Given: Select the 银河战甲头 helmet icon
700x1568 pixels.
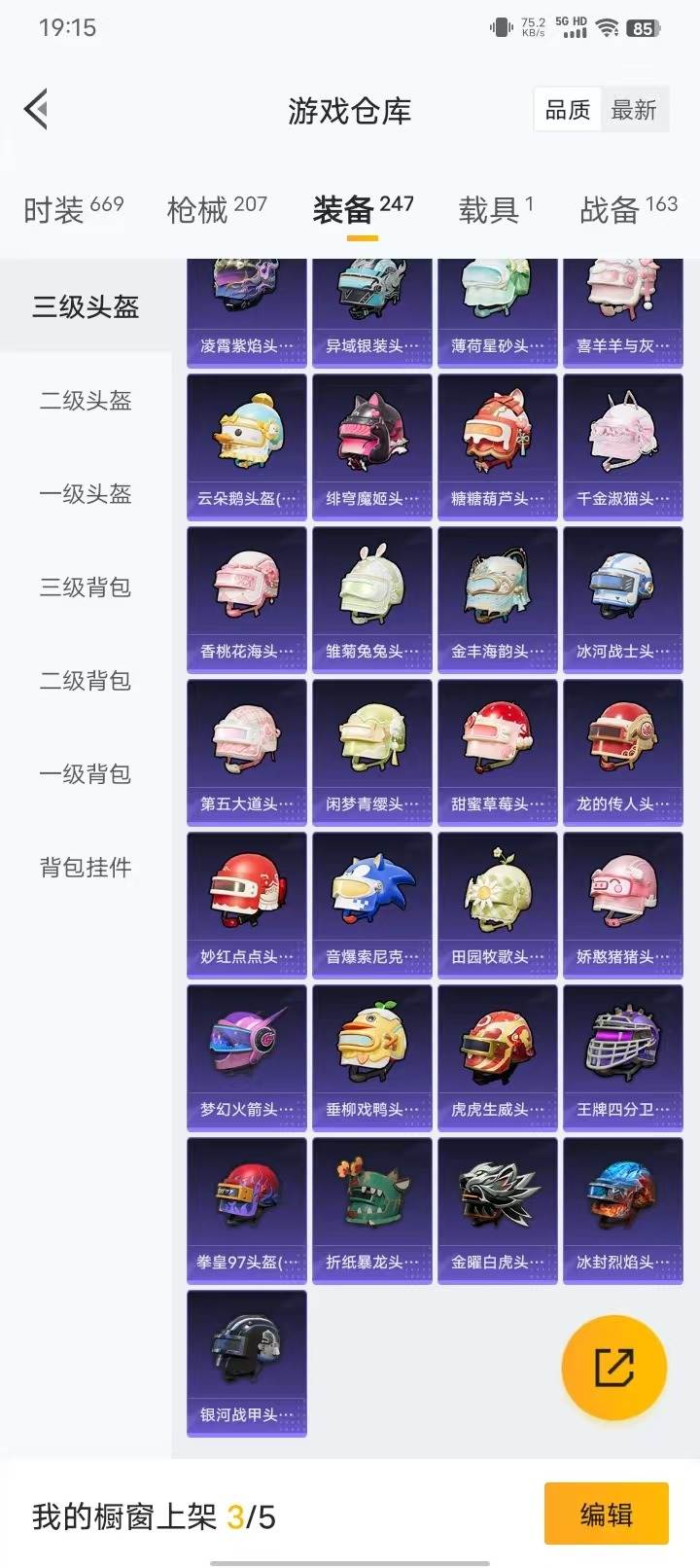Looking at the screenshot, I should pyautogui.click(x=246, y=1347).
